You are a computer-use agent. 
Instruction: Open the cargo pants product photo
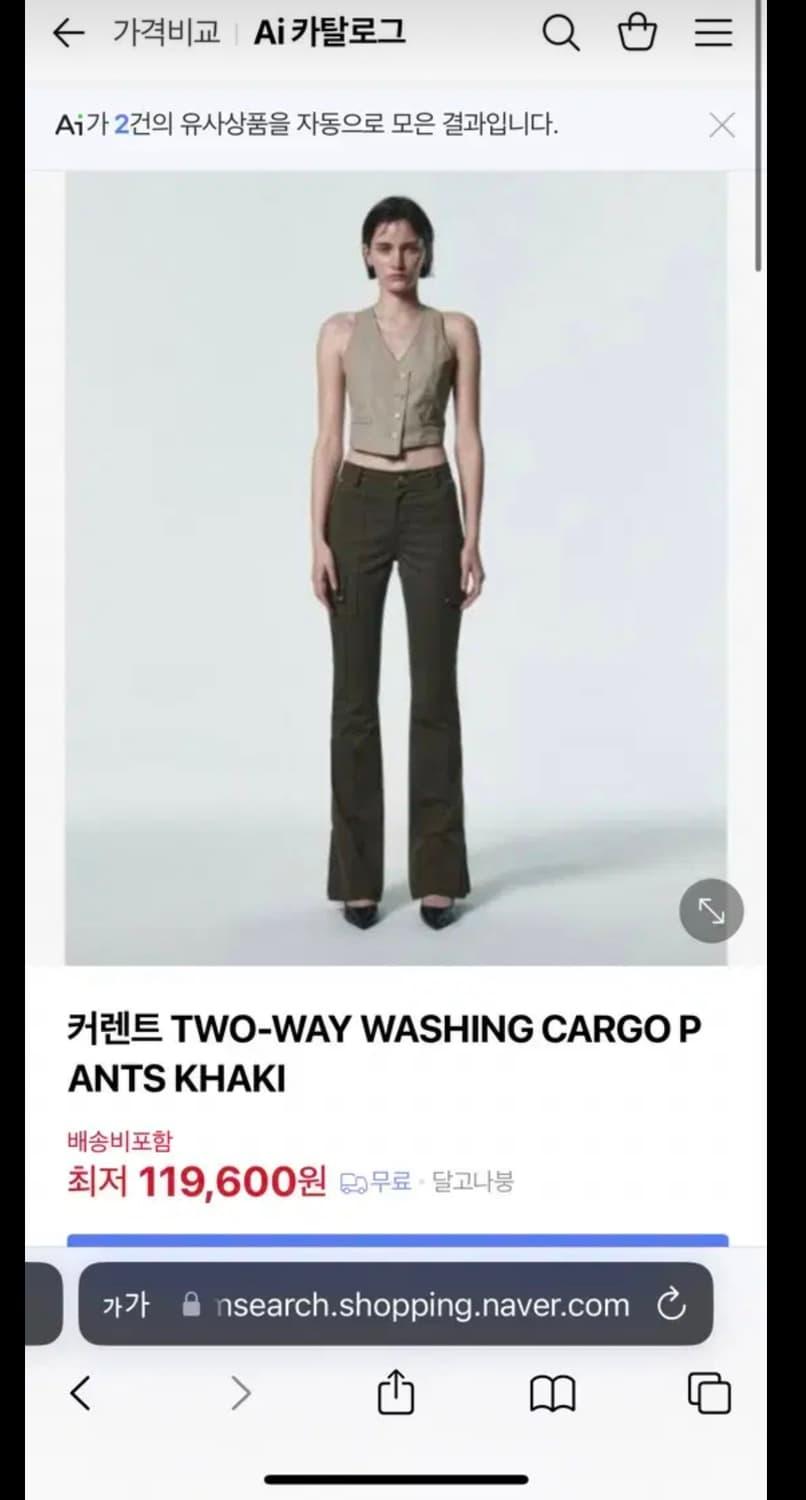click(396, 567)
